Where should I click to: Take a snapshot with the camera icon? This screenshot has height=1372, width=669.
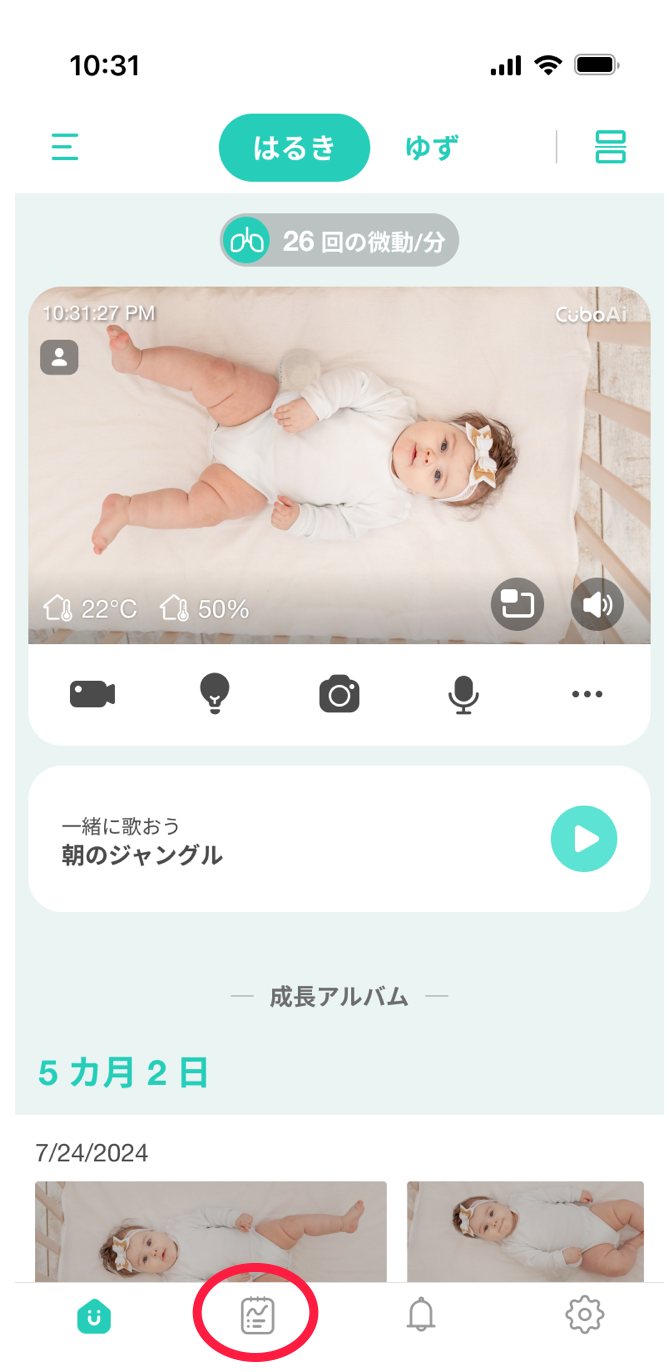click(x=339, y=694)
